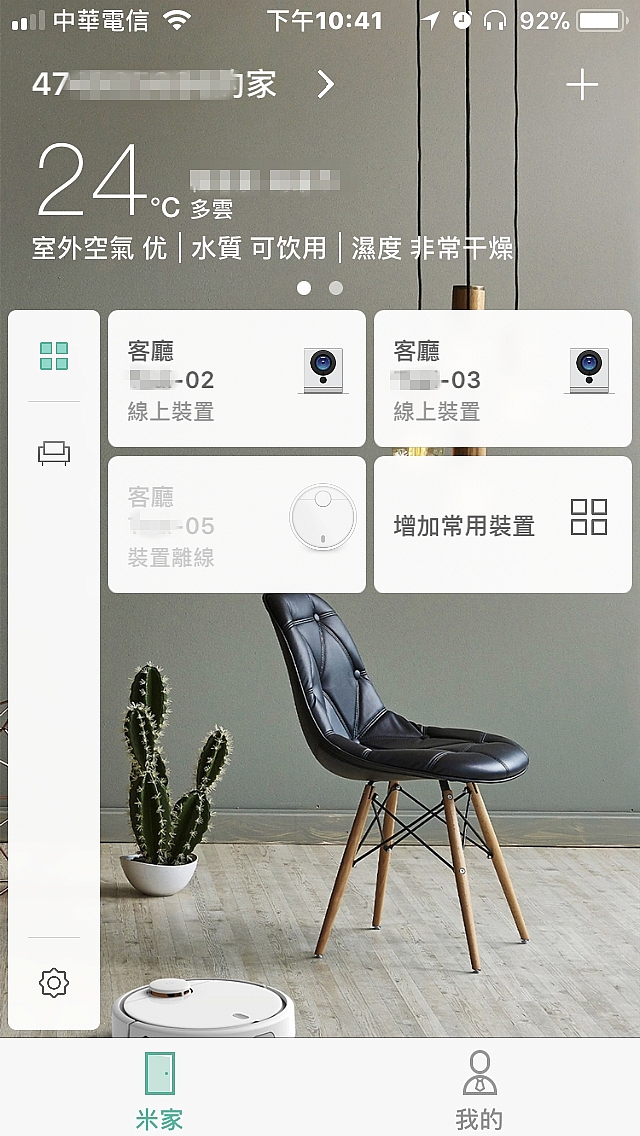Switch to the 米家 tab

159,1090
